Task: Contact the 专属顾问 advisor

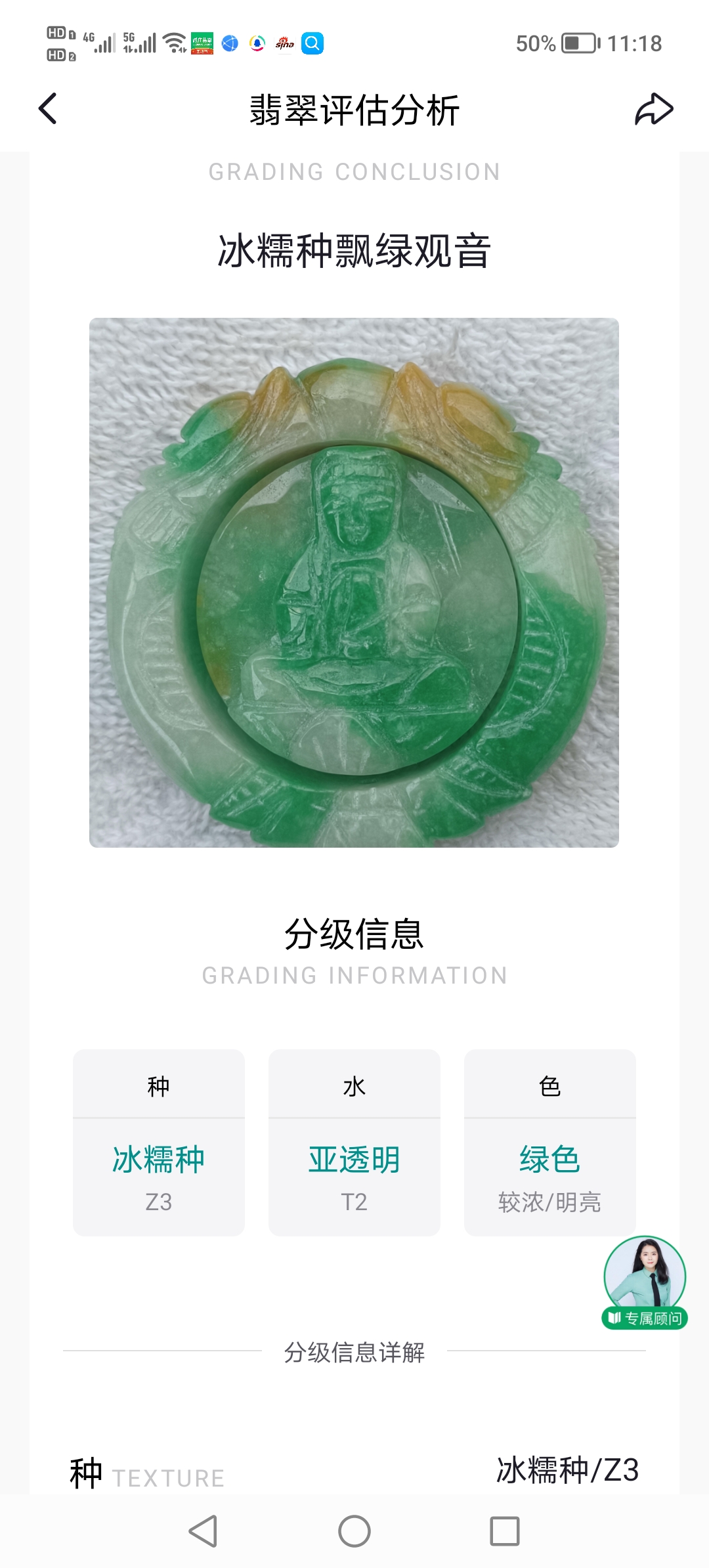Action: (645, 1283)
